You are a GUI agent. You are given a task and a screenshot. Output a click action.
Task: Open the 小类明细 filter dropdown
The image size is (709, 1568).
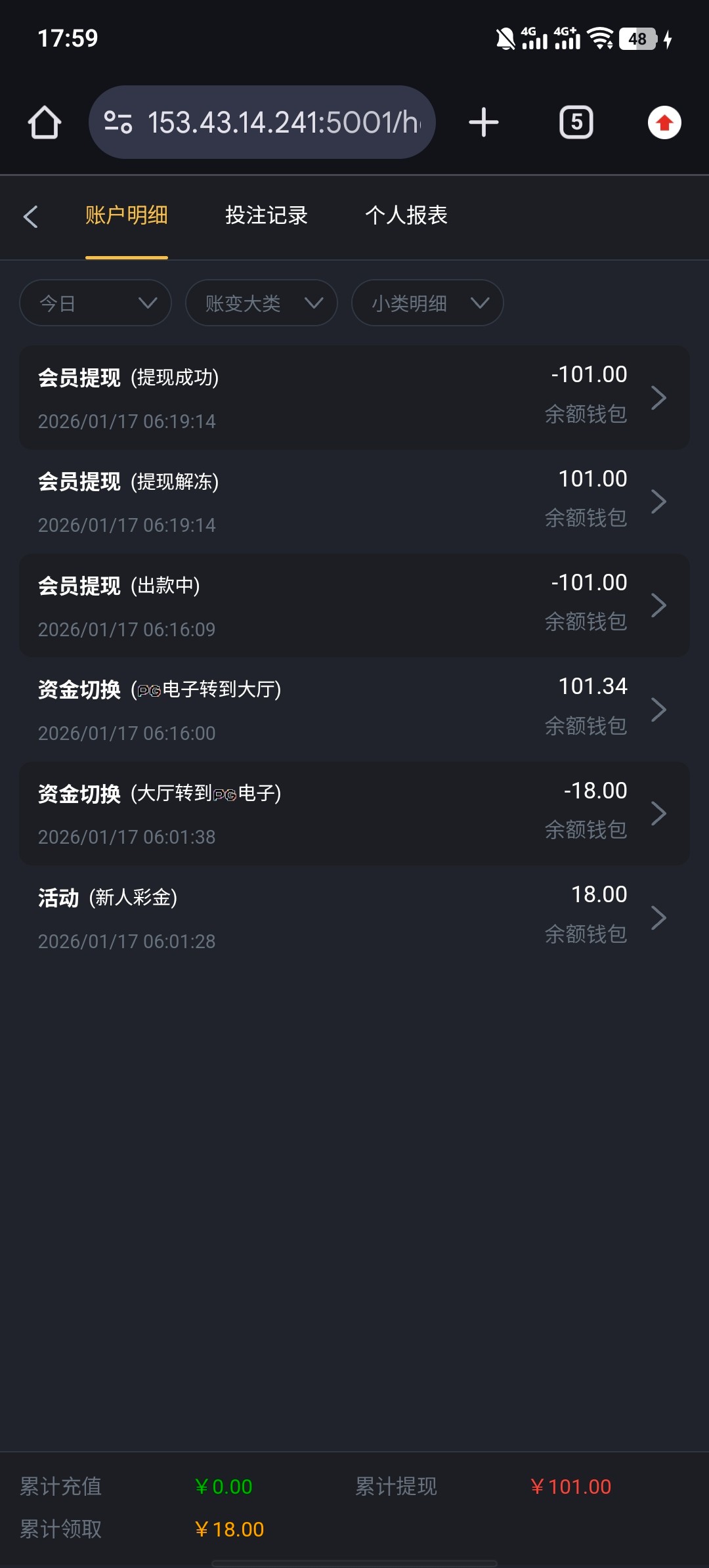click(x=427, y=303)
